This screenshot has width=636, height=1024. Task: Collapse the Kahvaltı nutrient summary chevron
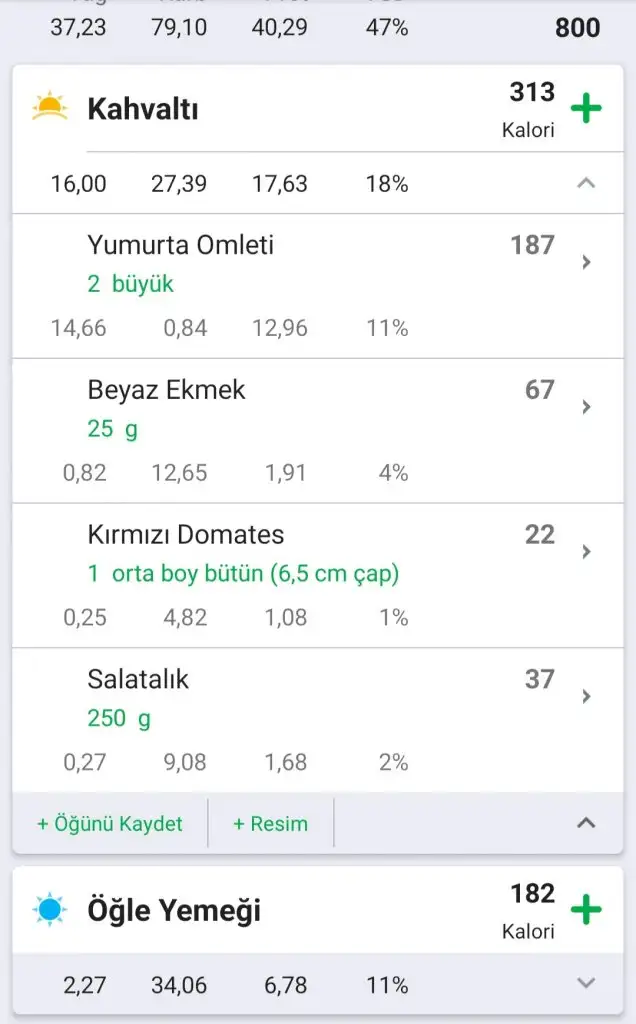(587, 183)
